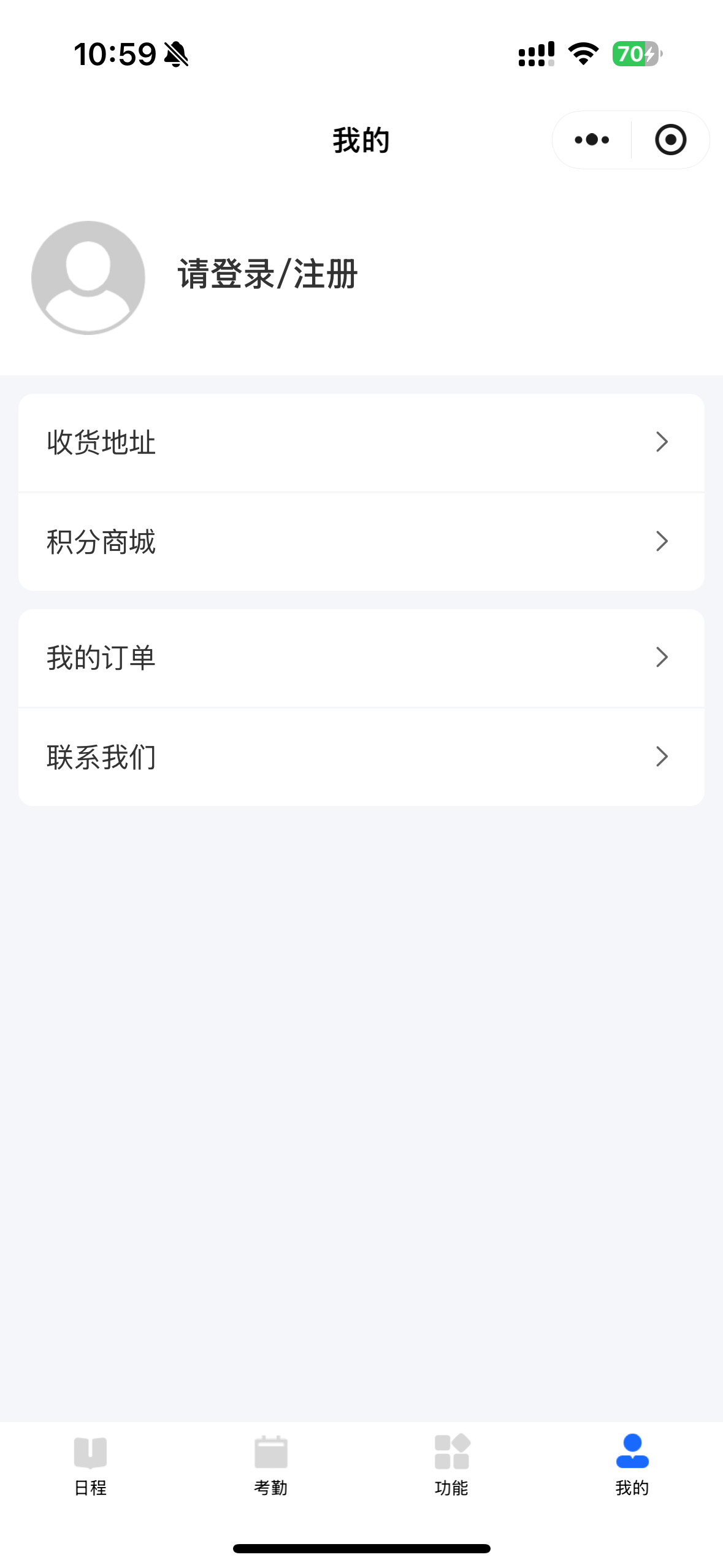Open 收货地址 row

361,442
